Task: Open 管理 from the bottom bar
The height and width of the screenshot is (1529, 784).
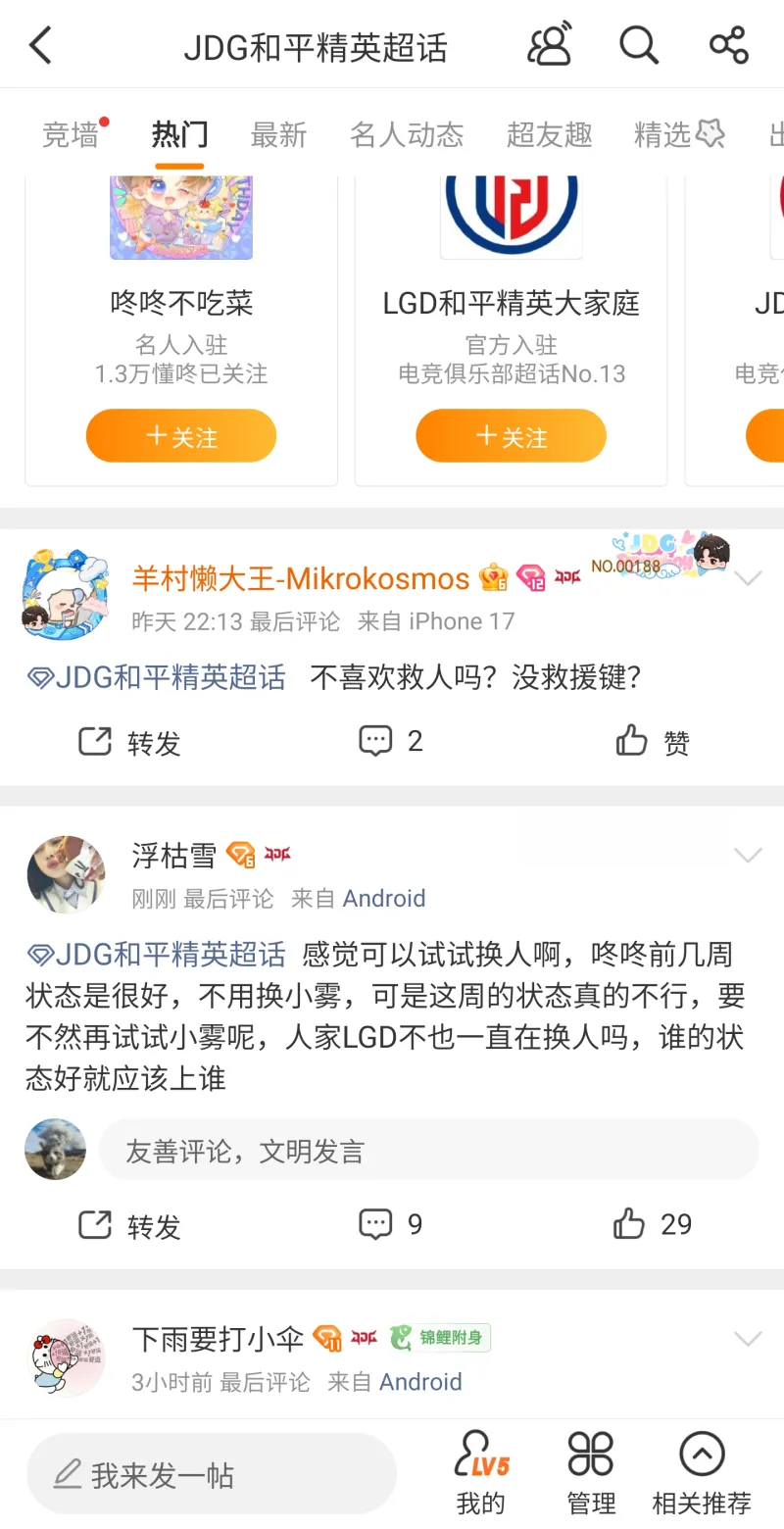Action: click(x=590, y=1470)
